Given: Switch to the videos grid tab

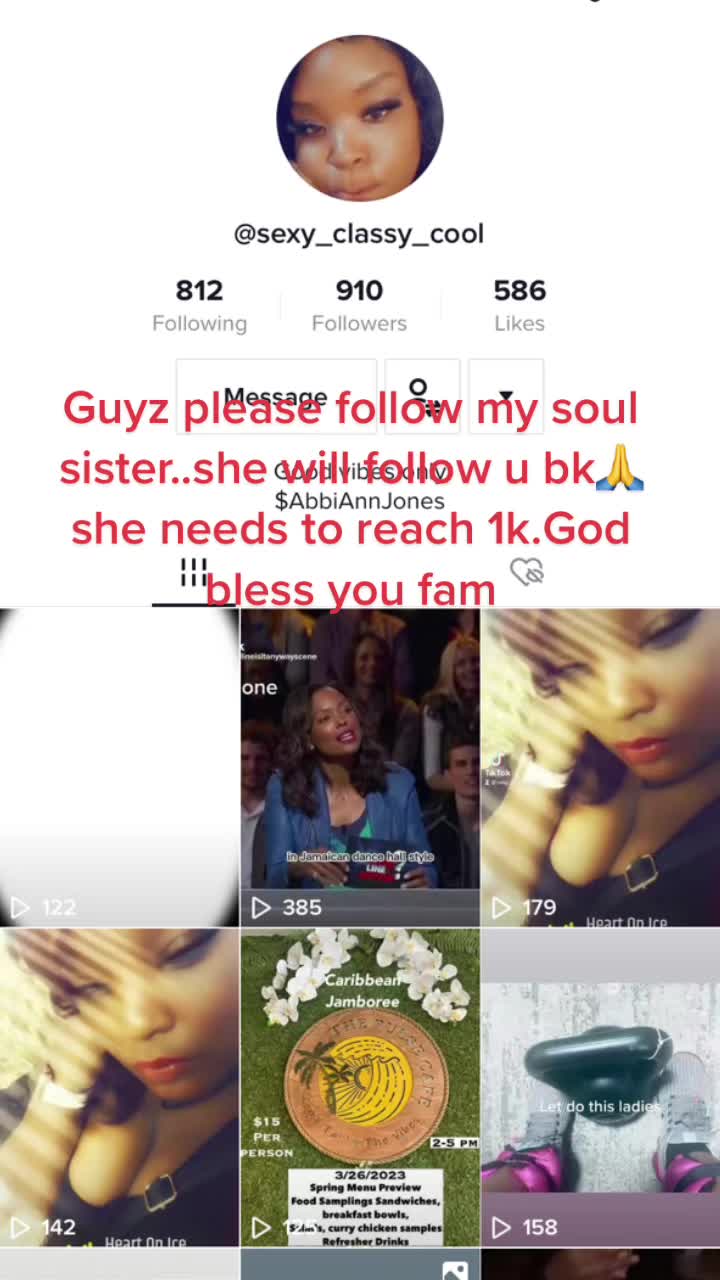Looking at the screenshot, I should pos(193,573).
